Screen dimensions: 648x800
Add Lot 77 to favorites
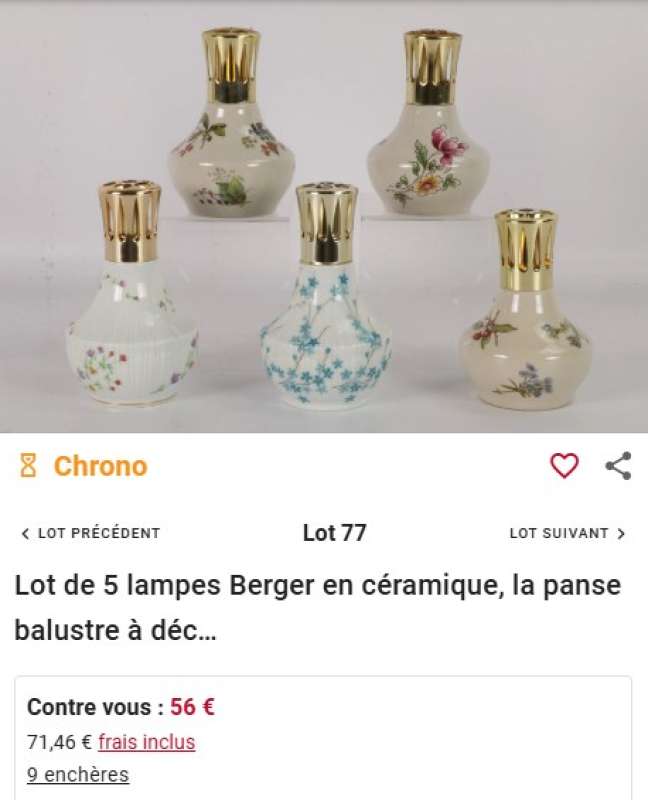565,465
